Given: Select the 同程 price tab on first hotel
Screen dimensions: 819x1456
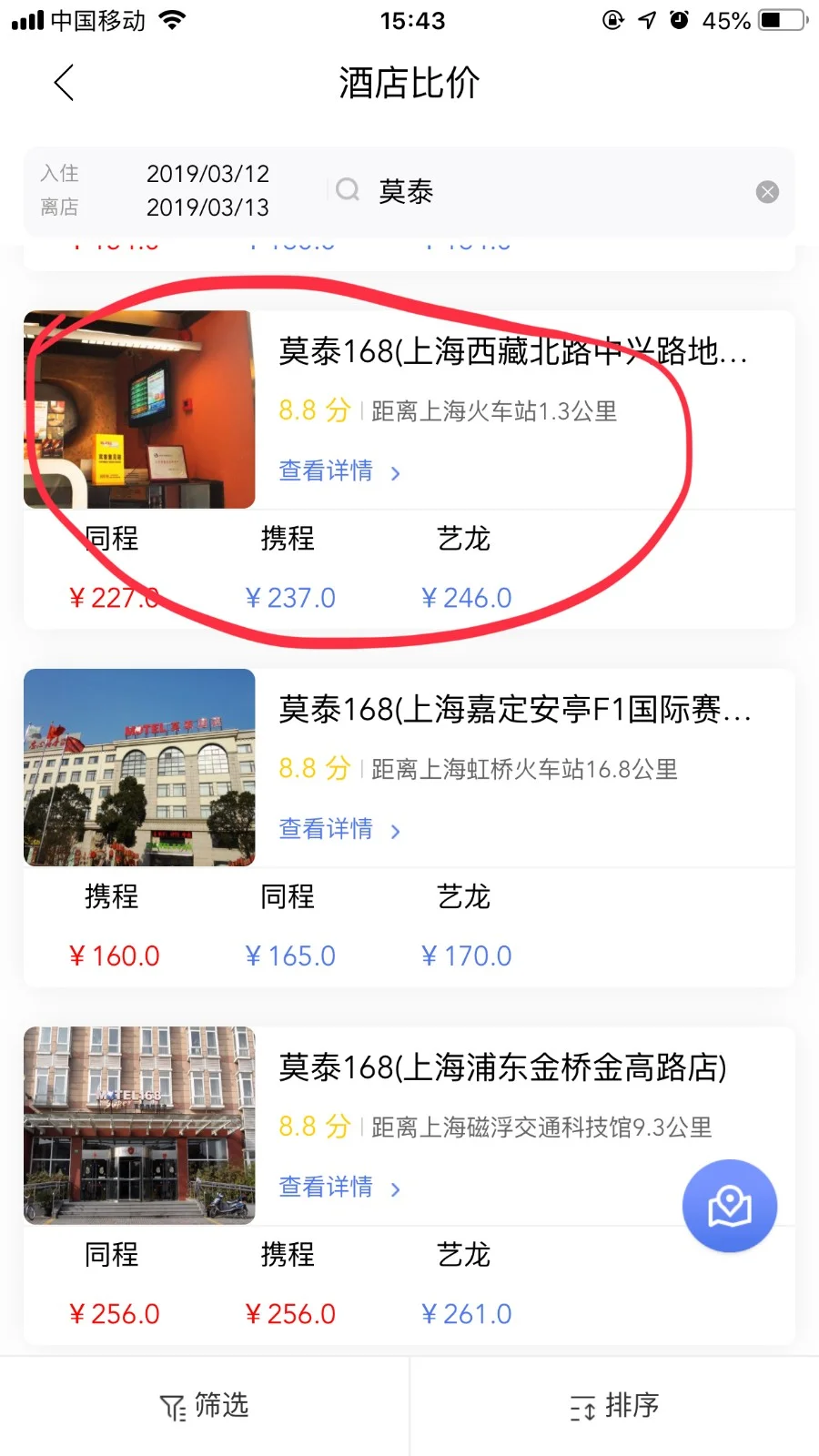Looking at the screenshot, I should coord(111,539).
